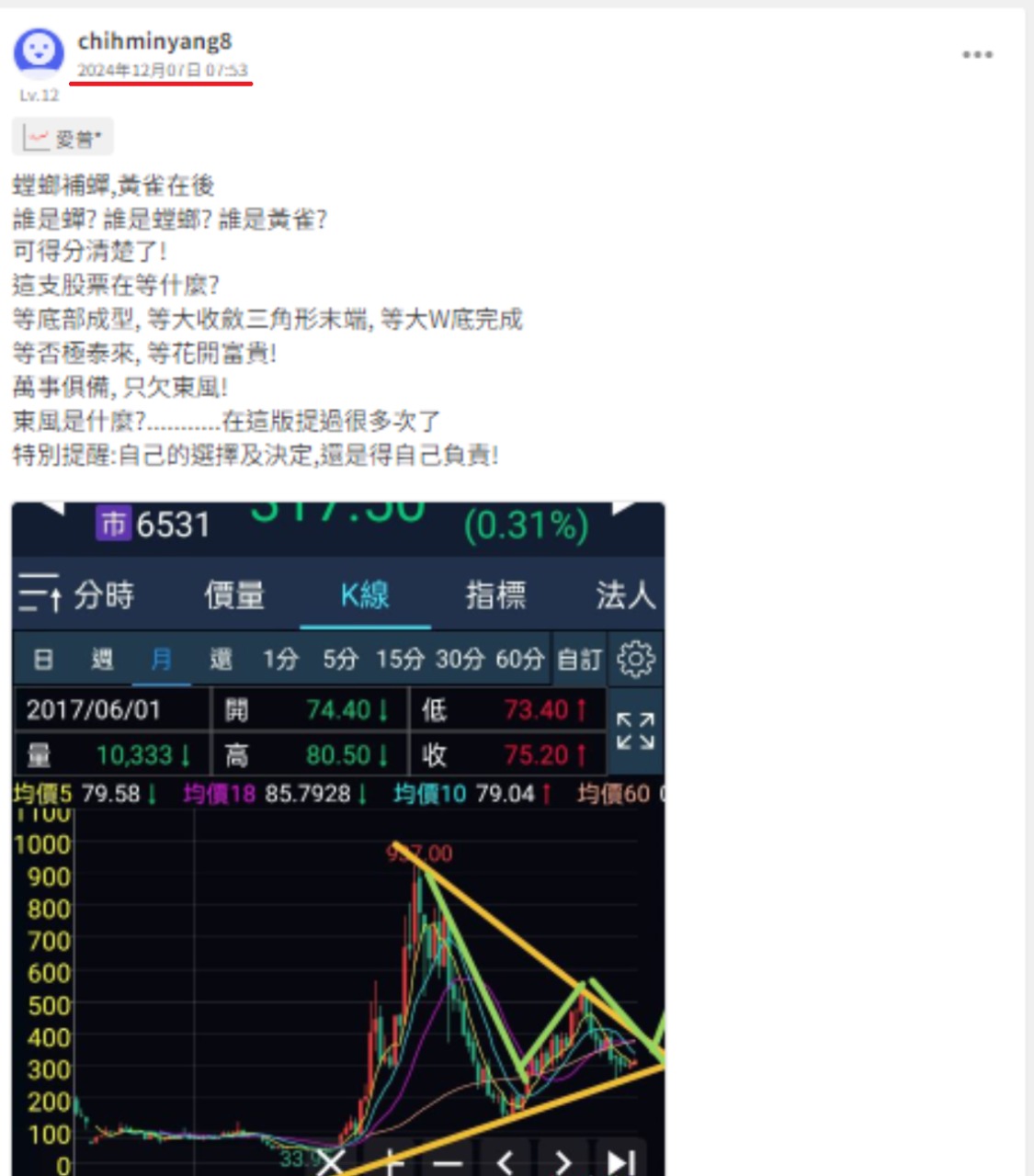Screen dimensions: 1034x1176
Task: Open chihminyang8's profile from the username
Action: coord(154,41)
